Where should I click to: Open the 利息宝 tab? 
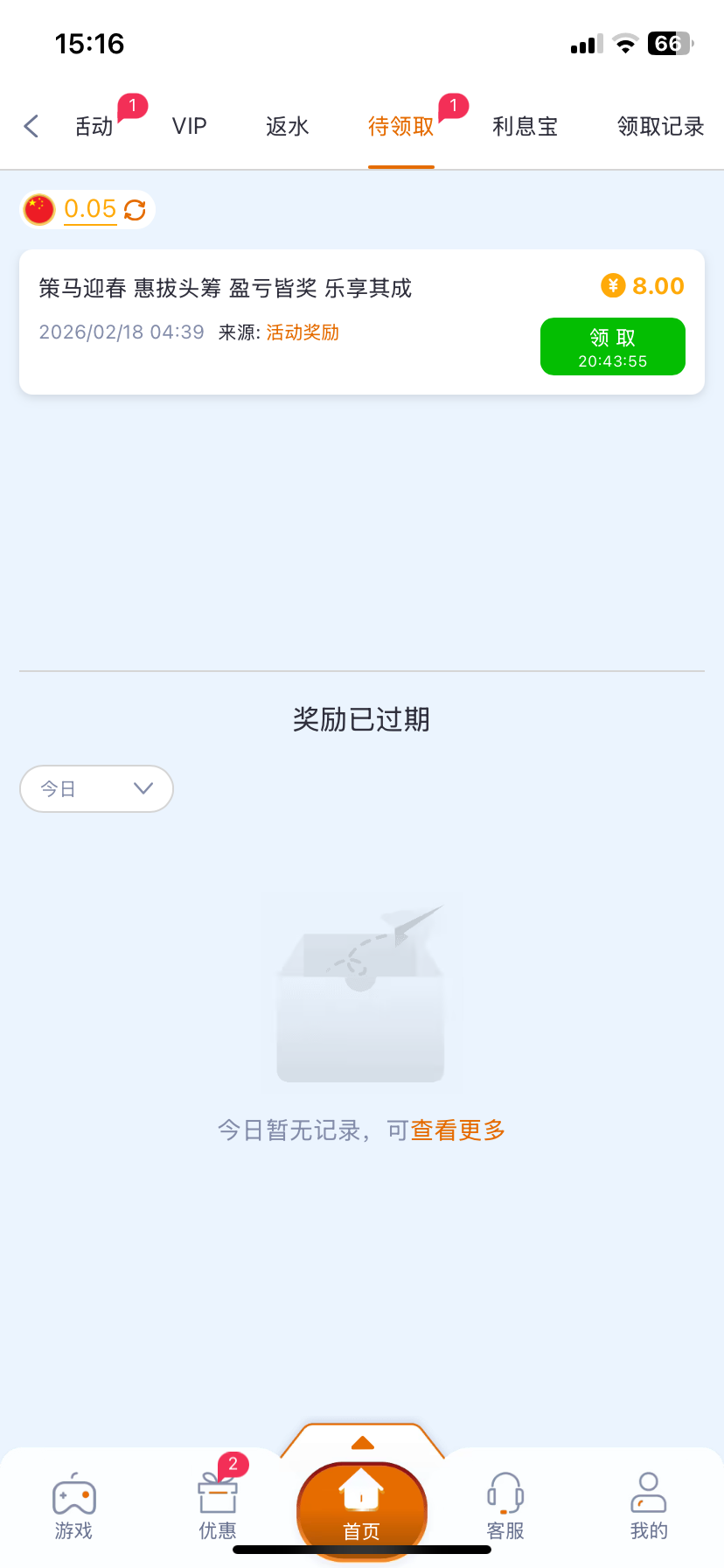[525, 127]
